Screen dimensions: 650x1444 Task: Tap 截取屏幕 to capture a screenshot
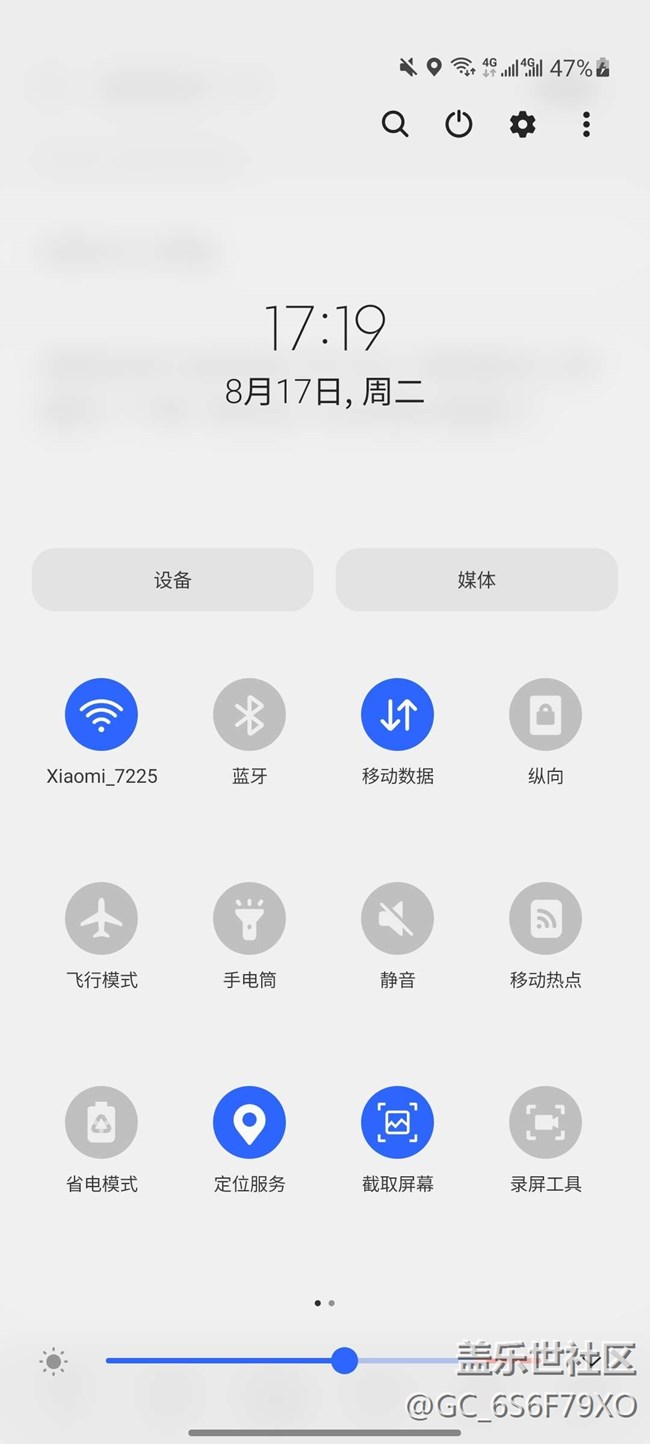pyautogui.click(x=397, y=1122)
